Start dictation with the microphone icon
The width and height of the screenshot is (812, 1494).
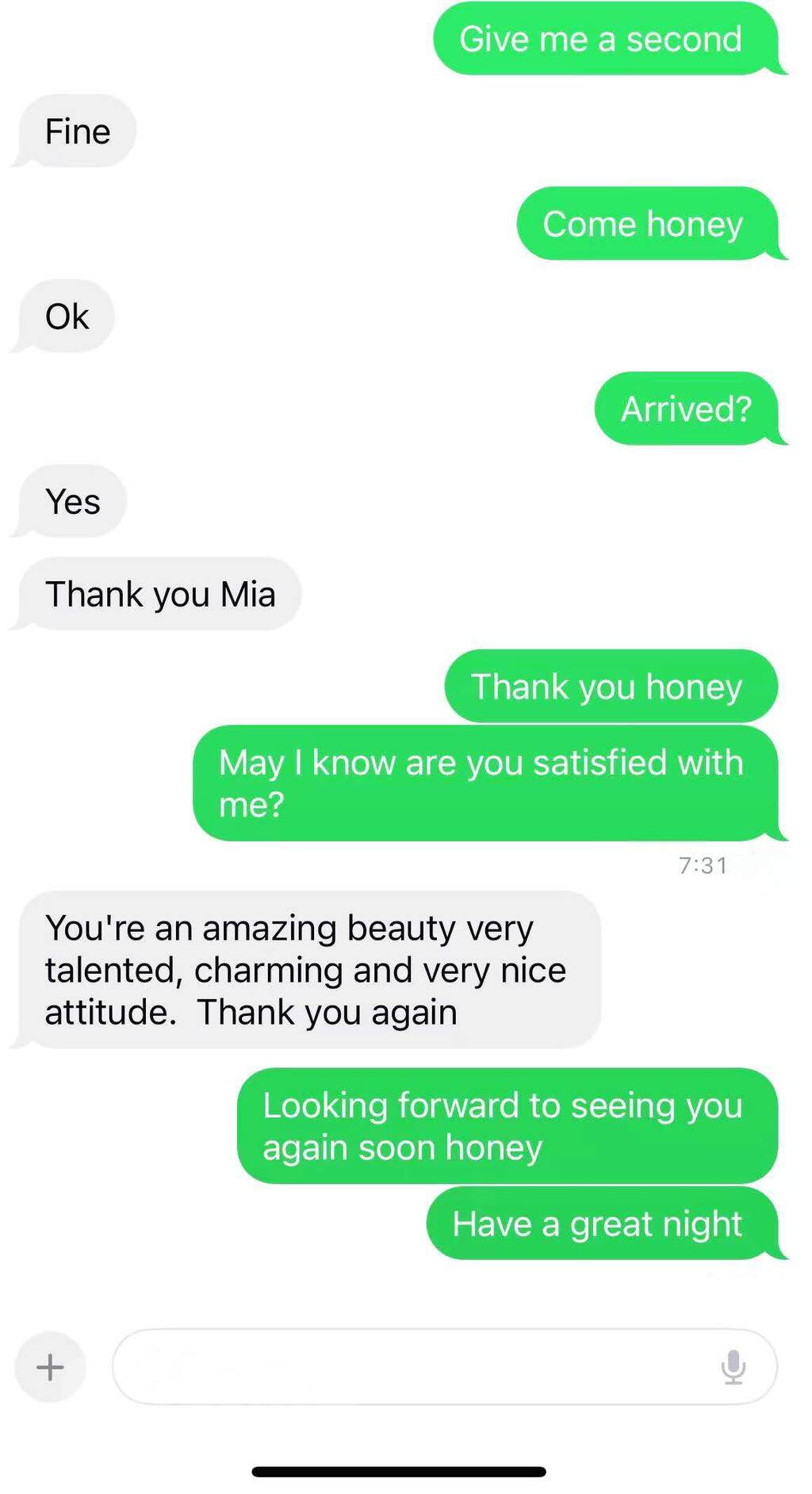coord(733,1367)
